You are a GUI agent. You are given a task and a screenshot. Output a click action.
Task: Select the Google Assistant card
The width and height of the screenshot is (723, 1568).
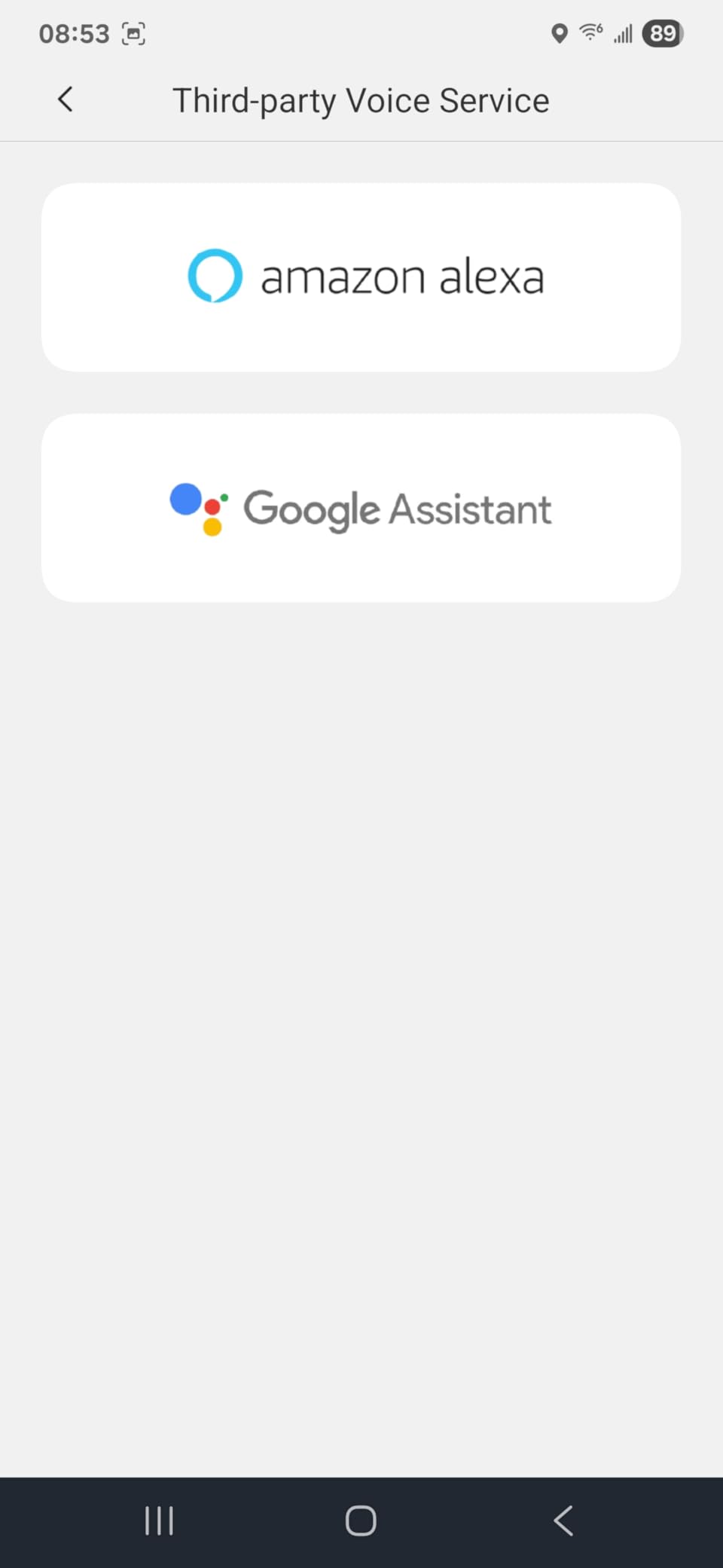[361, 508]
